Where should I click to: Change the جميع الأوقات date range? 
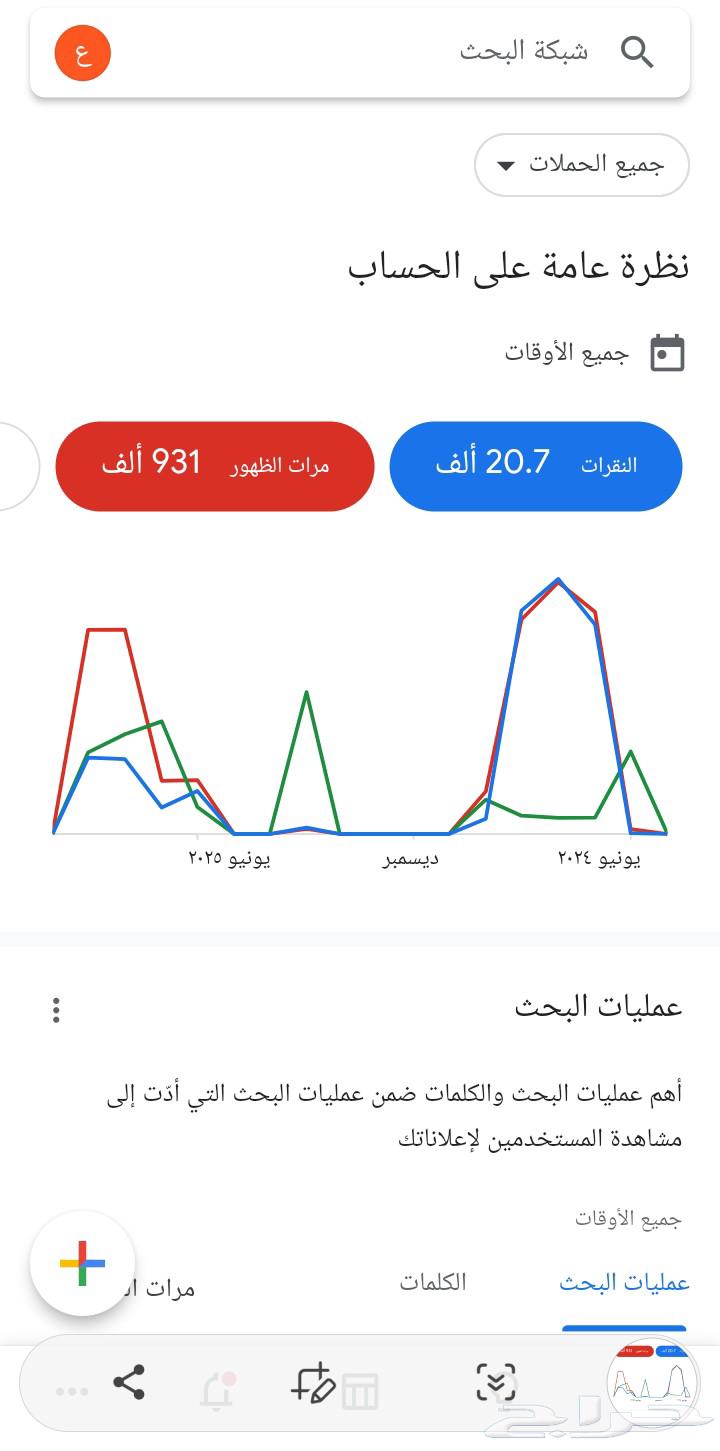[596, 353]
